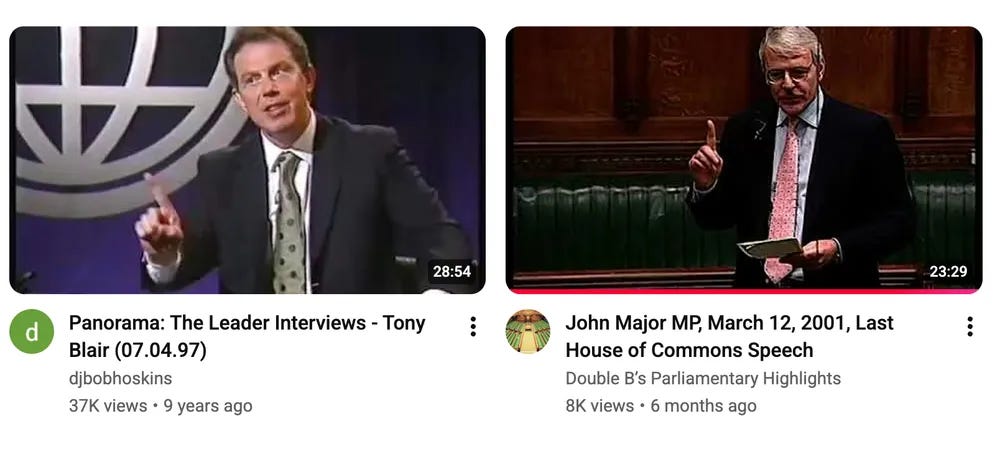Open Double B's Parliamentary Highlights channel avatar
The width and height of the screenshot is (1000, 449).
pyautogui.click(x=527, y=332)
